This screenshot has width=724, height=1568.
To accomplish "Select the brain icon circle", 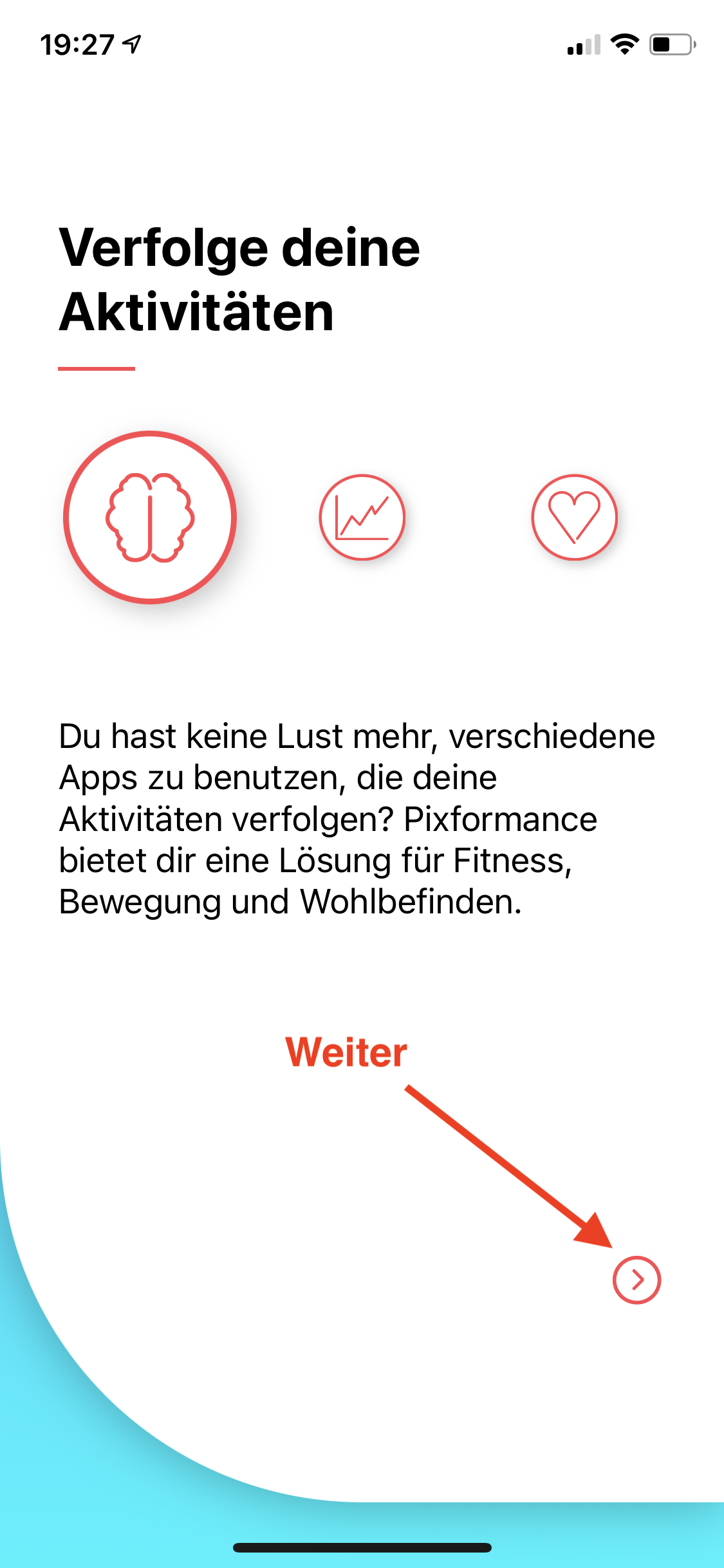I will click(150, 518).
